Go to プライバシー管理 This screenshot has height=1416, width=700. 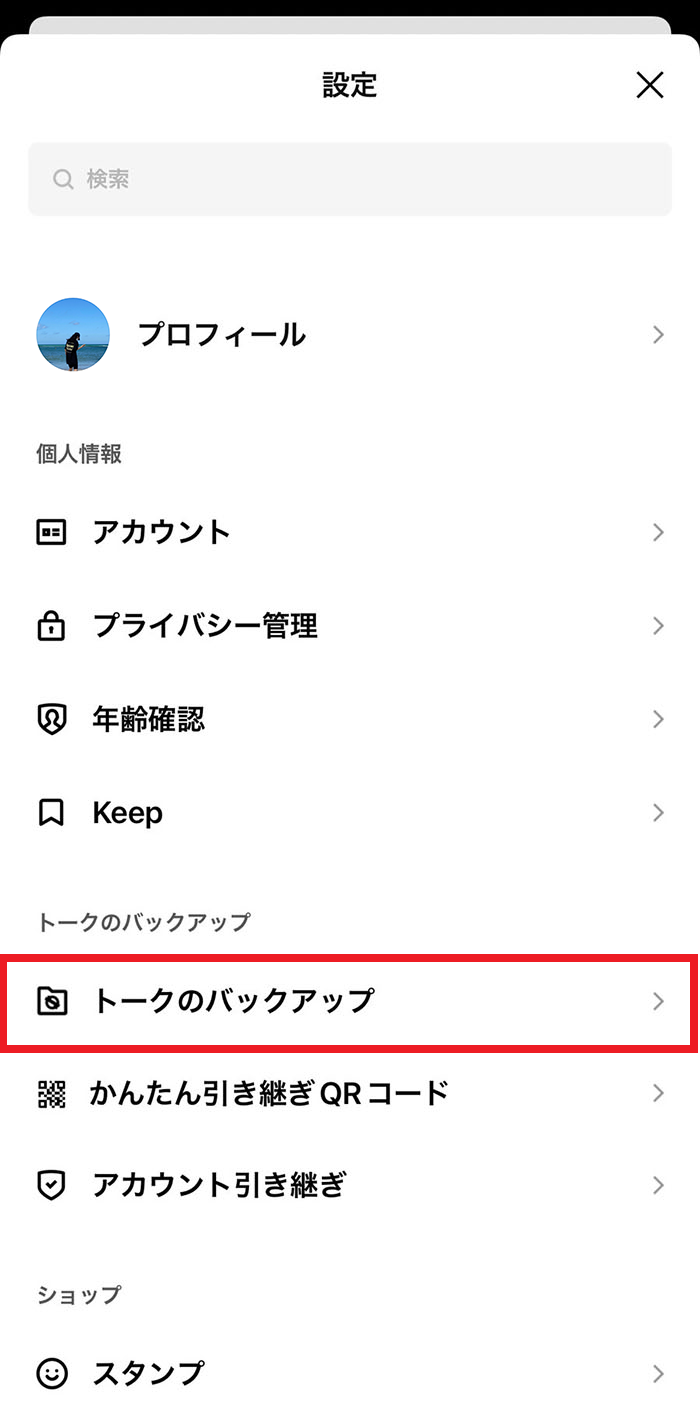(350, 626)
